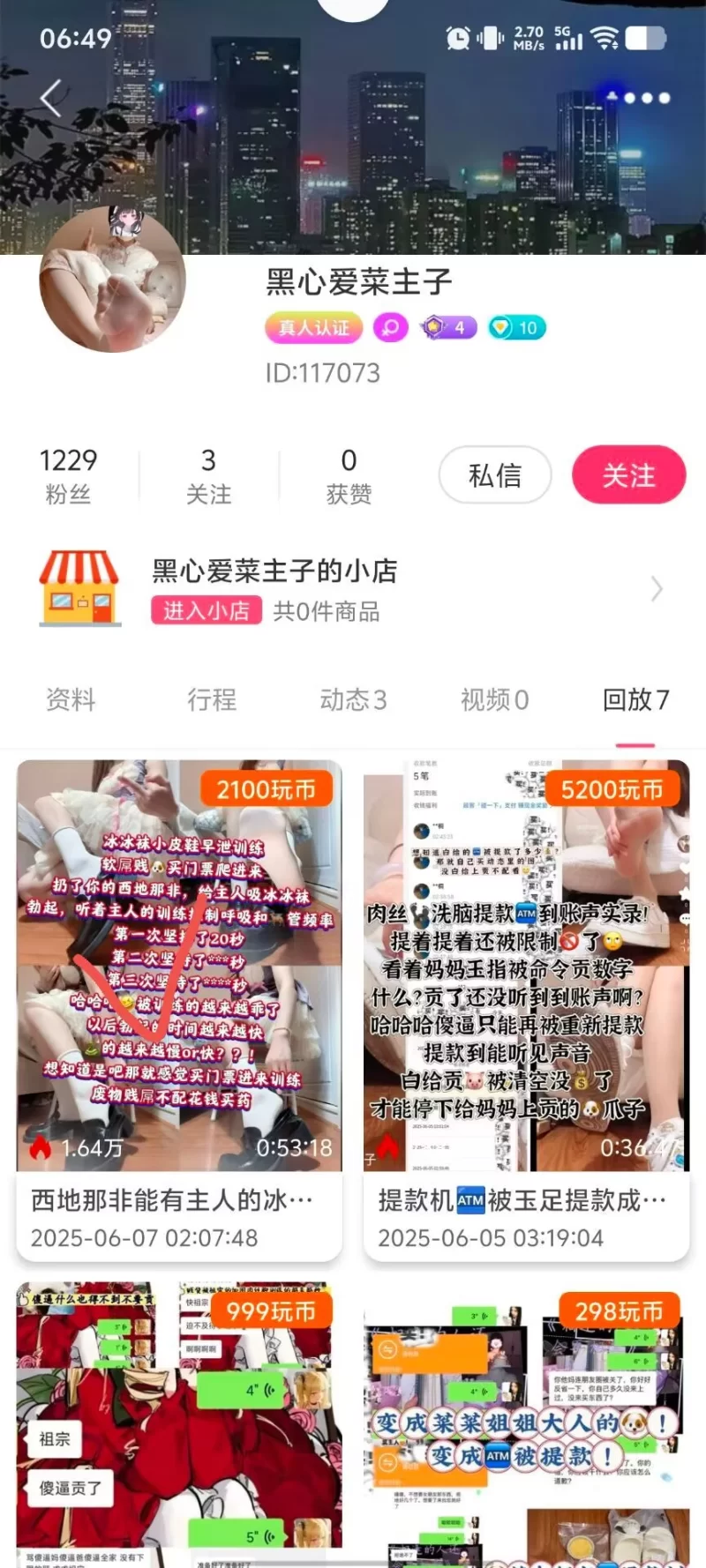Open the shop row chevron arrow
Screen dimensions: 706x1568
click(657, 589)
